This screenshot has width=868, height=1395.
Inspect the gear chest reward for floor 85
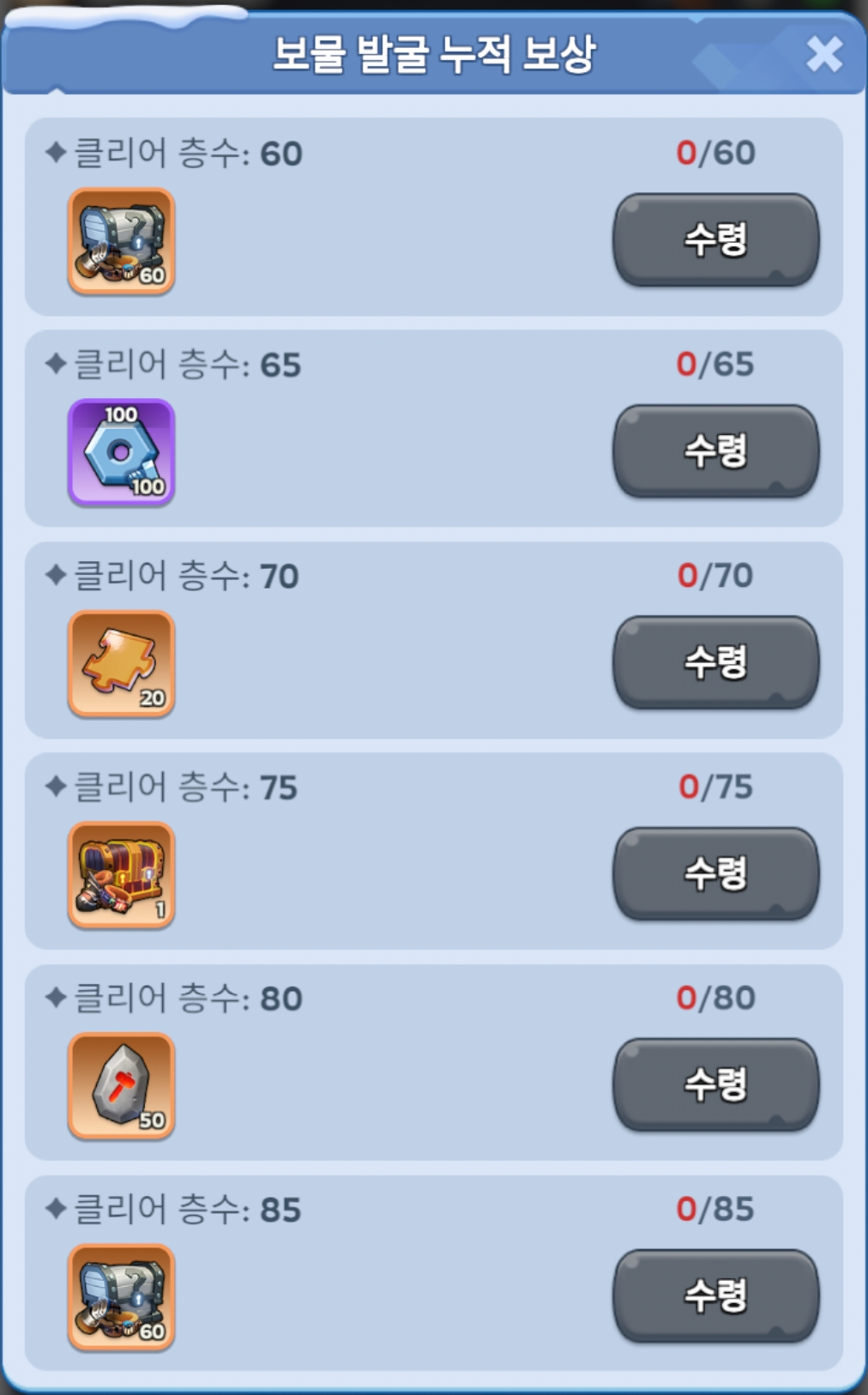(121, 1296)
